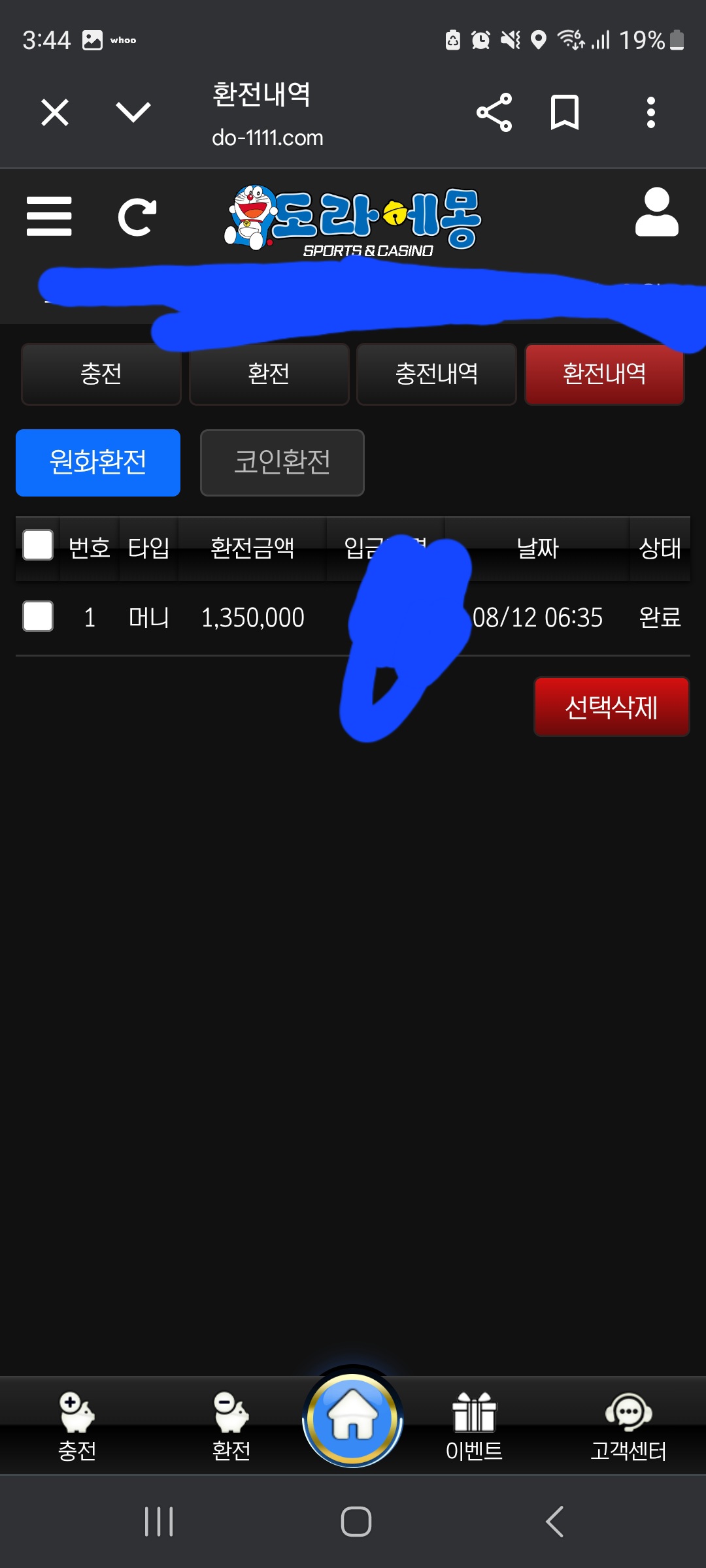Select the 환전내역 tab
This screenshot has width=706, height=1568.
[x=604, y=374]
